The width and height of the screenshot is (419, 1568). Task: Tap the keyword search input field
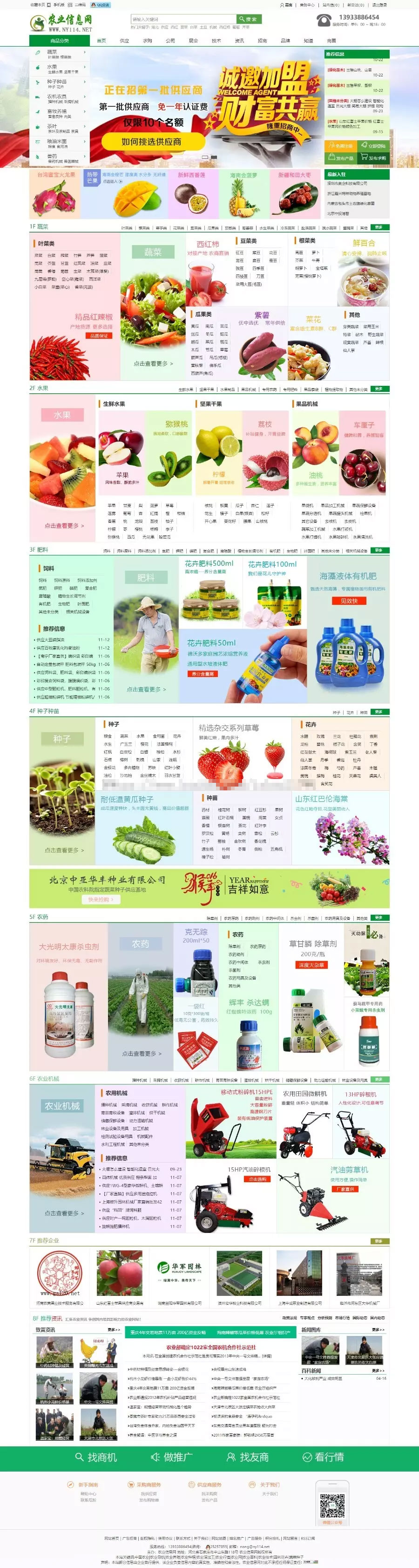[182, 20]
